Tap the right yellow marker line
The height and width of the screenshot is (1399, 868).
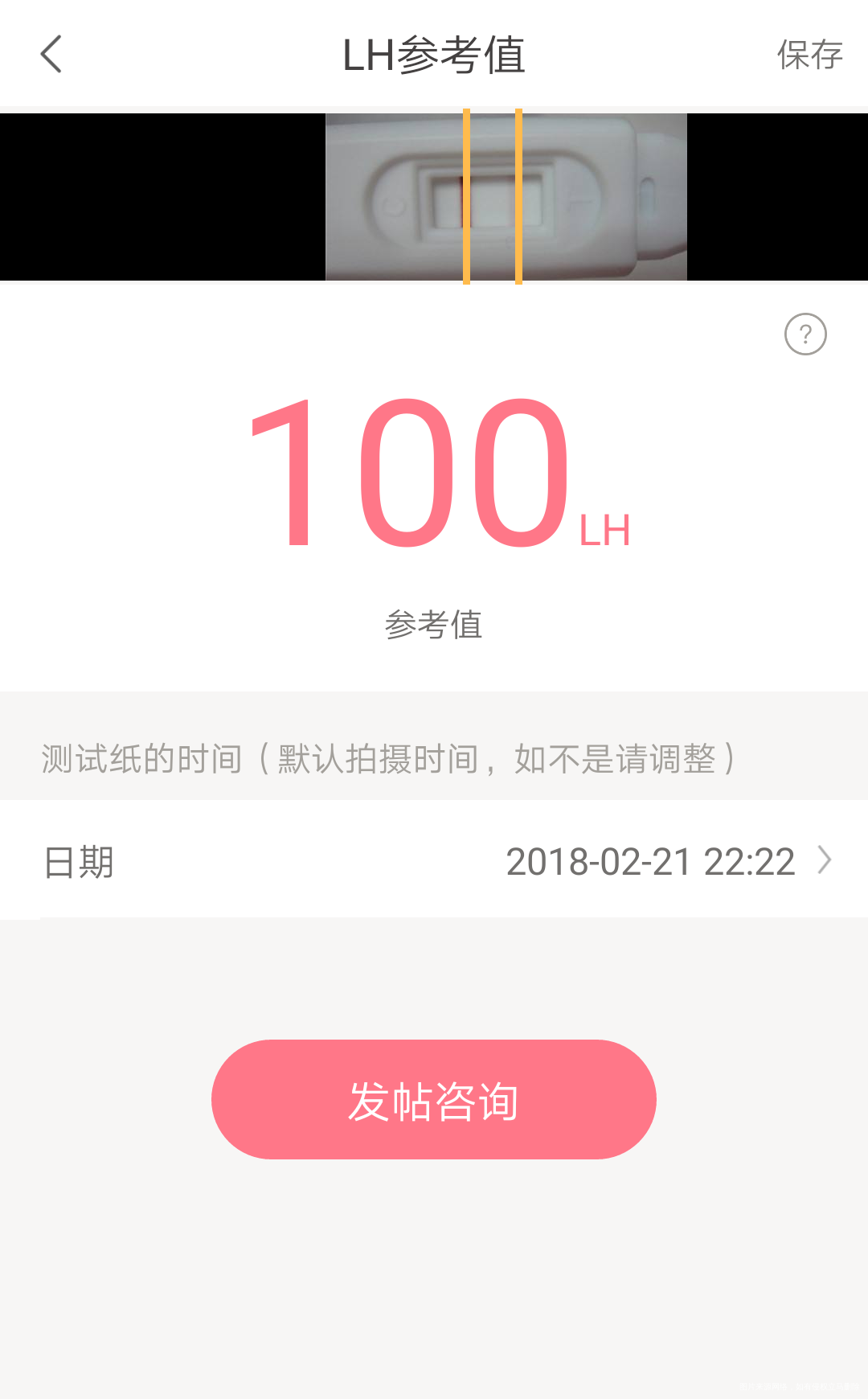click(x=518, y=195)
